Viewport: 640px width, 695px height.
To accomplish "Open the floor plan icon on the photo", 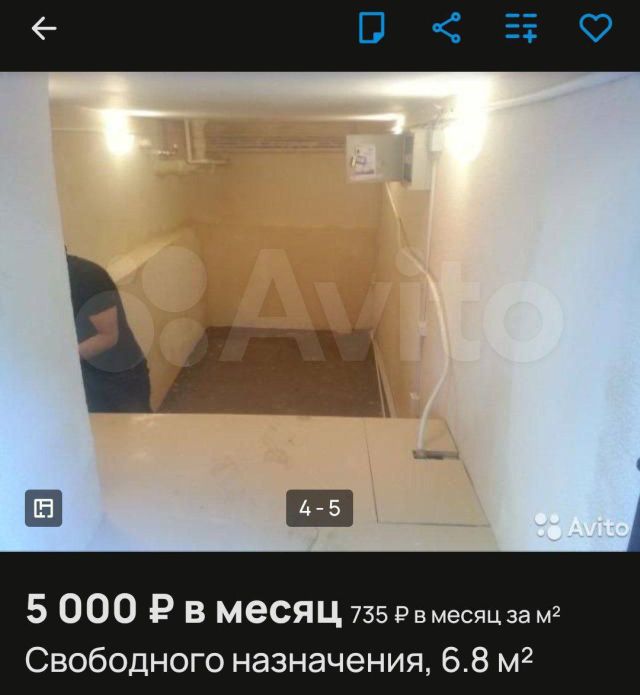I will pos(44,508).
